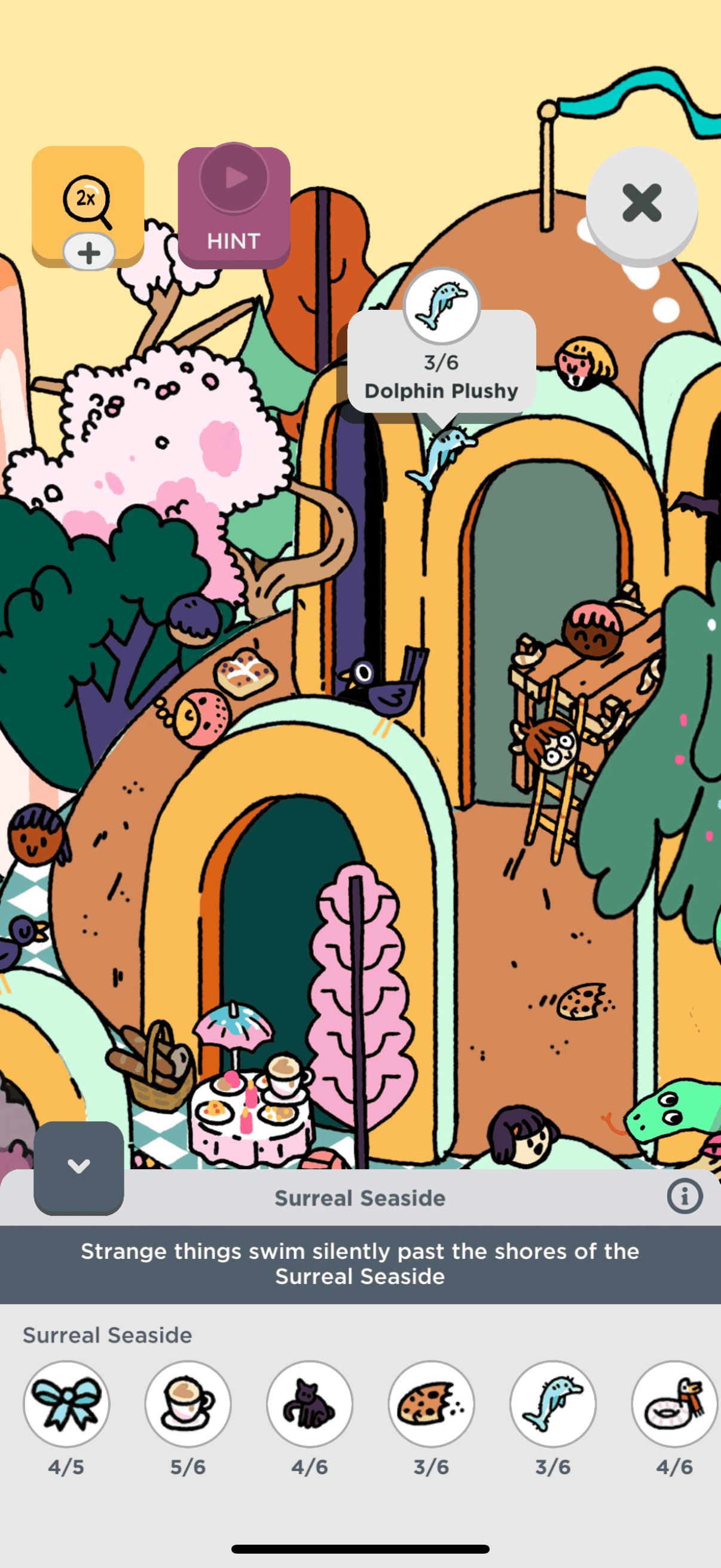
Task: Select the bitten cookie item 3/6
Action: tap(432, 1404)
